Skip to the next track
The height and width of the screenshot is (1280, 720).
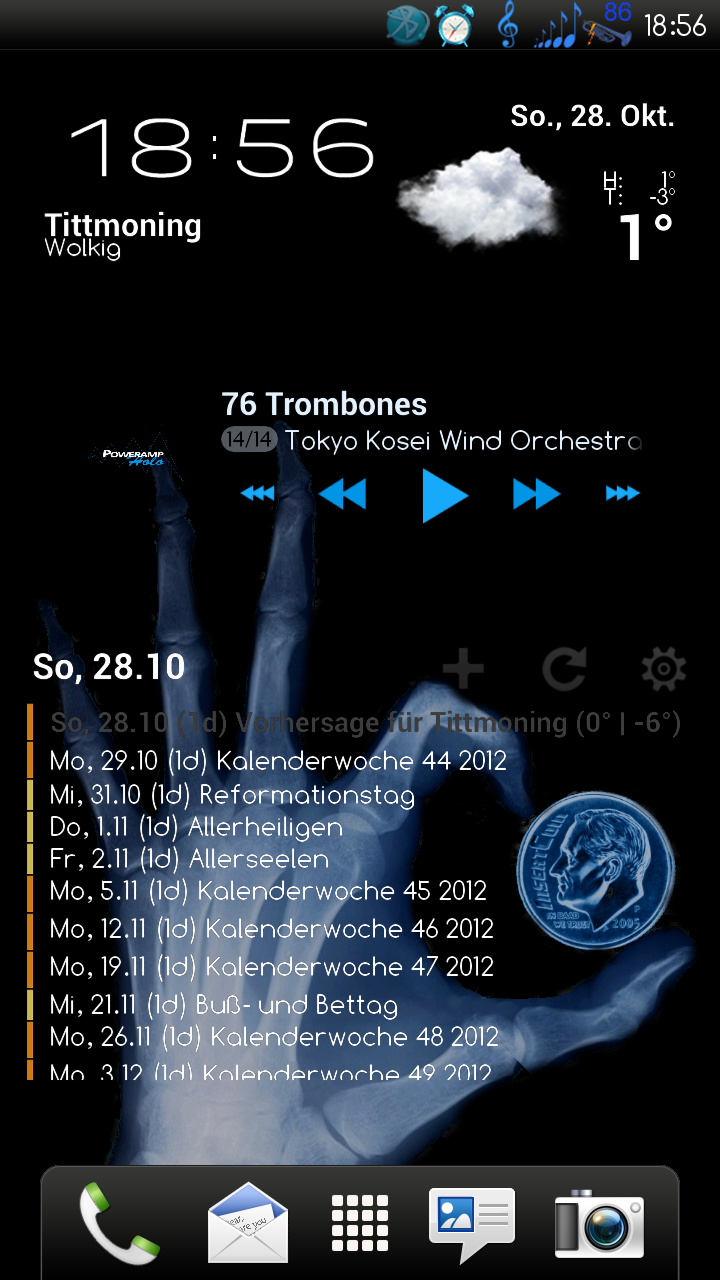pos(536,494)
